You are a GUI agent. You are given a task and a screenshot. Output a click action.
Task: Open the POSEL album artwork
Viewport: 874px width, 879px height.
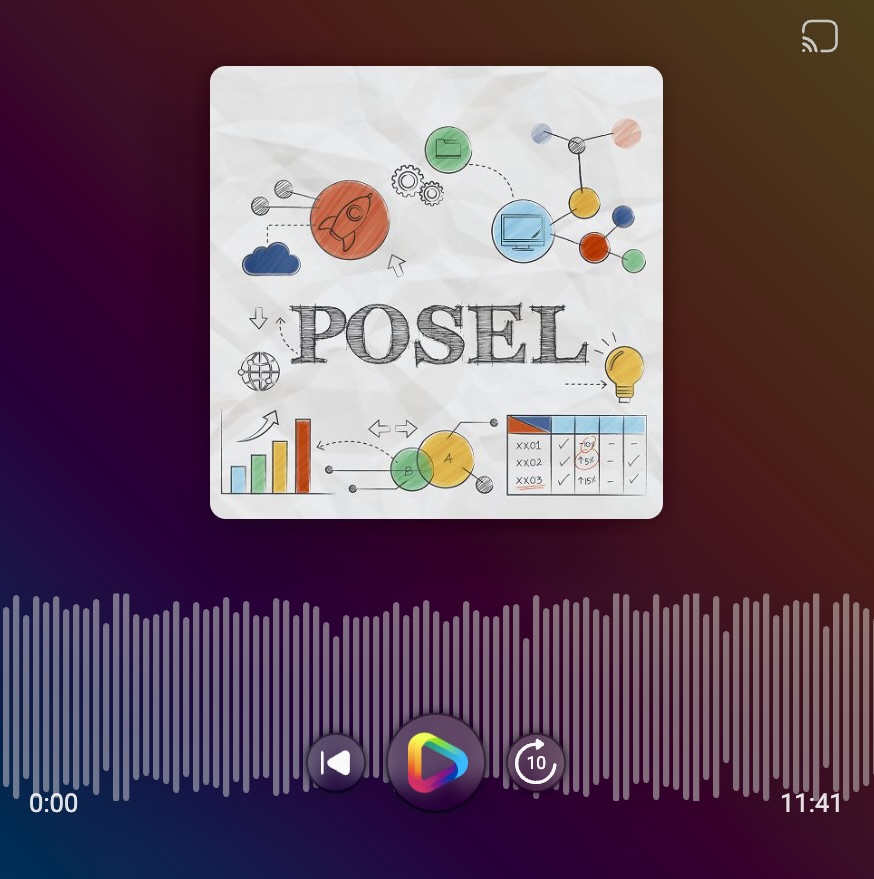(436, 292)
